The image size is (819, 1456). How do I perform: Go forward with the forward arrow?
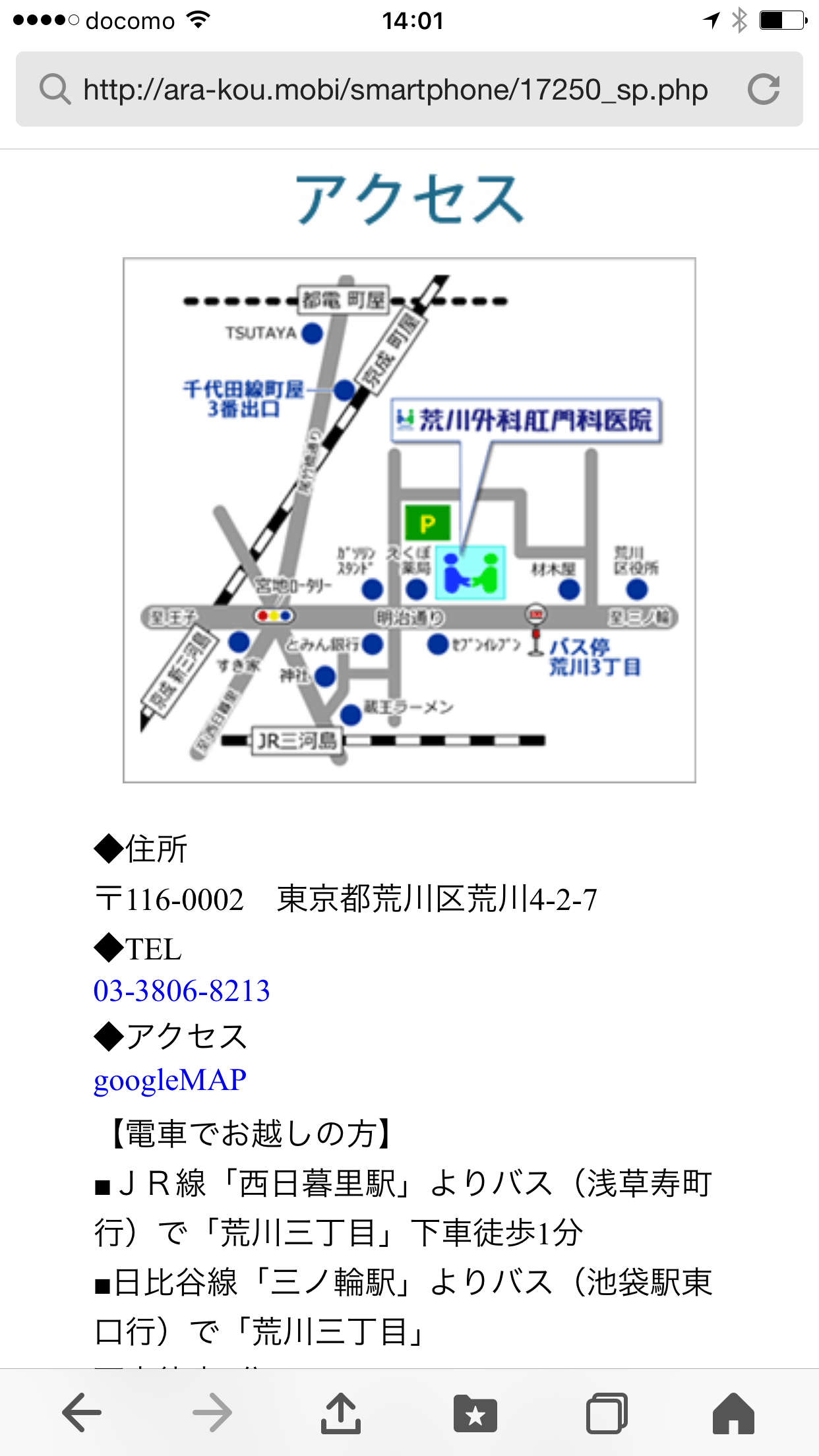point(212,1412)
